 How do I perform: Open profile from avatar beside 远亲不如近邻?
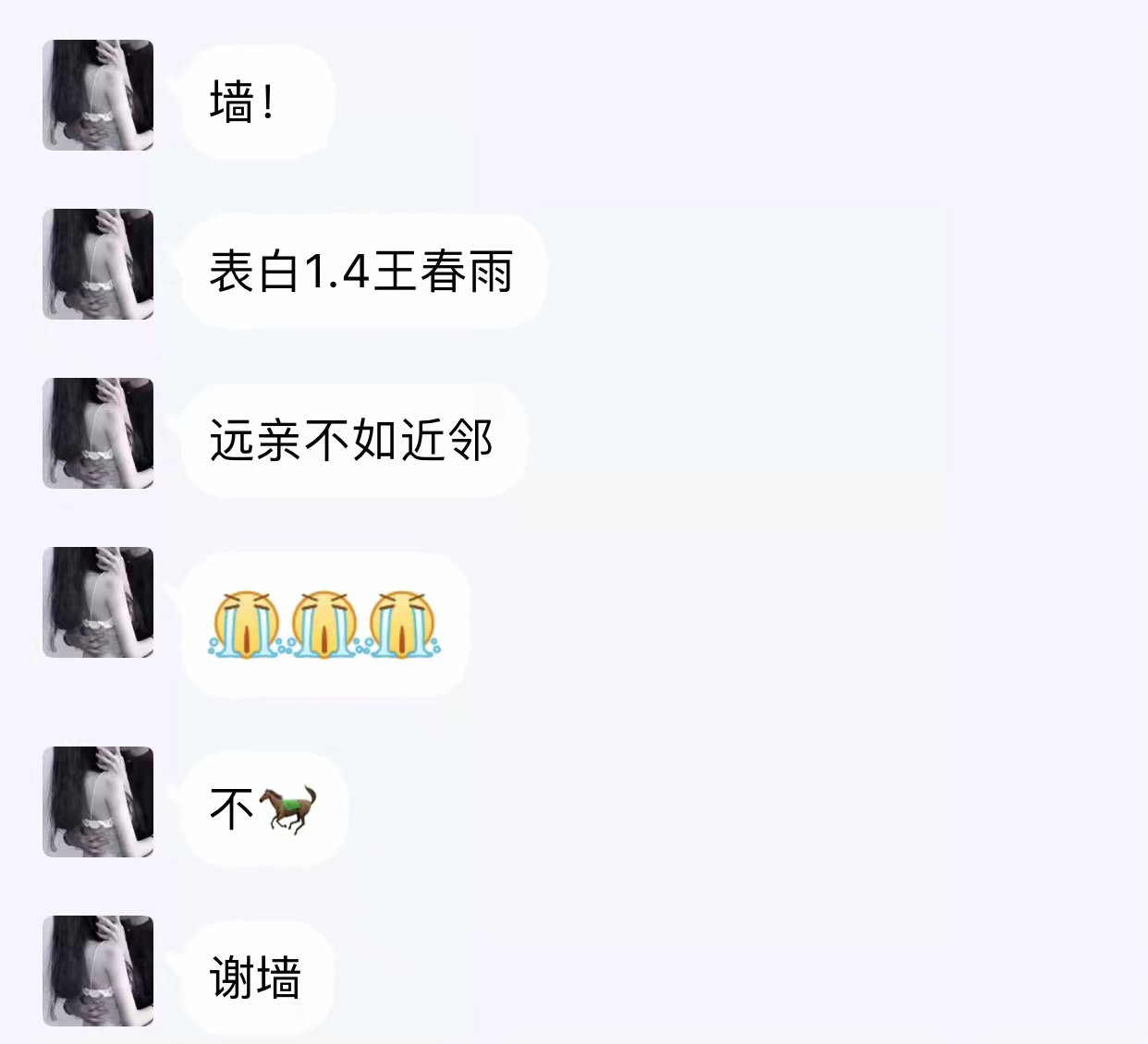coord(98,433)
